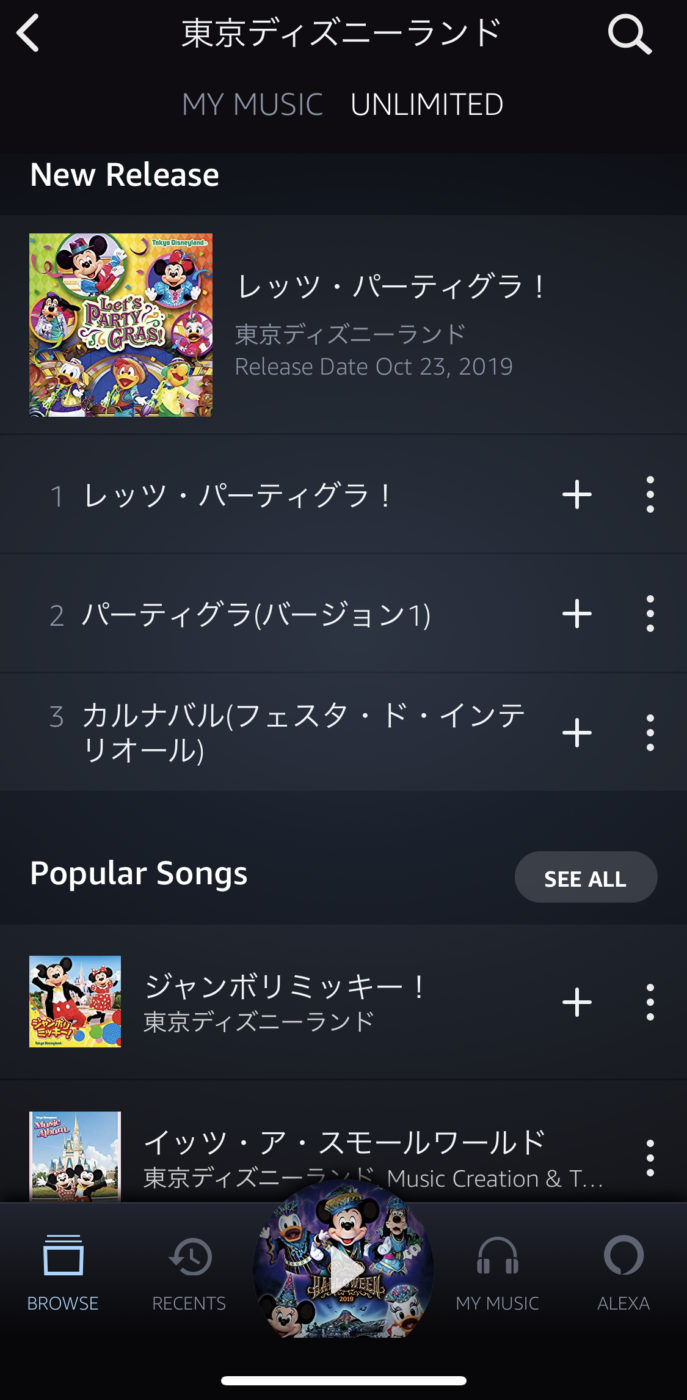This screenshot has height=1400, width=687.
Task: Add カルナバル track to library
Action: (x=577, y=733)
